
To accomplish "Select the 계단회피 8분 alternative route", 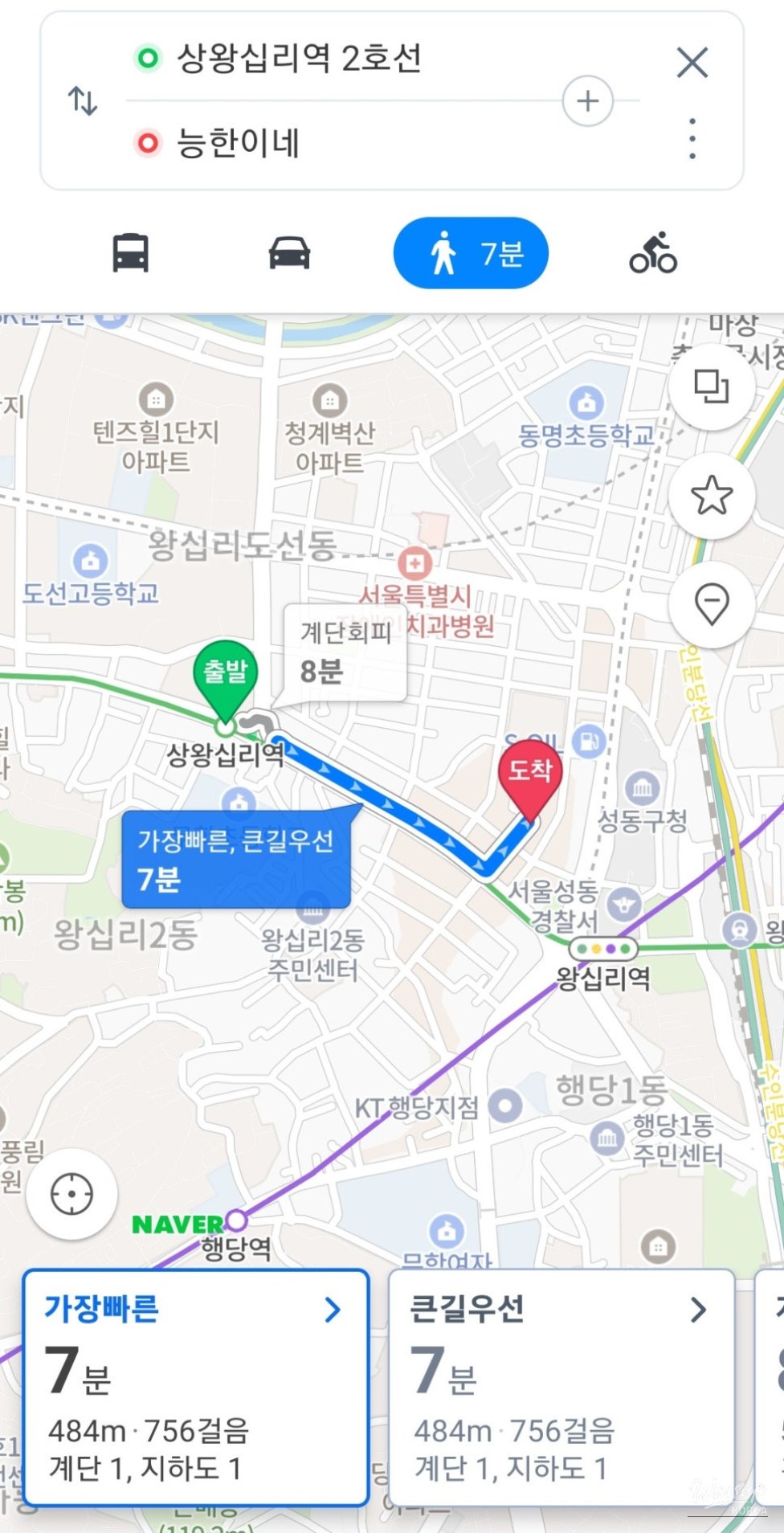I will [x=345, y=652].
